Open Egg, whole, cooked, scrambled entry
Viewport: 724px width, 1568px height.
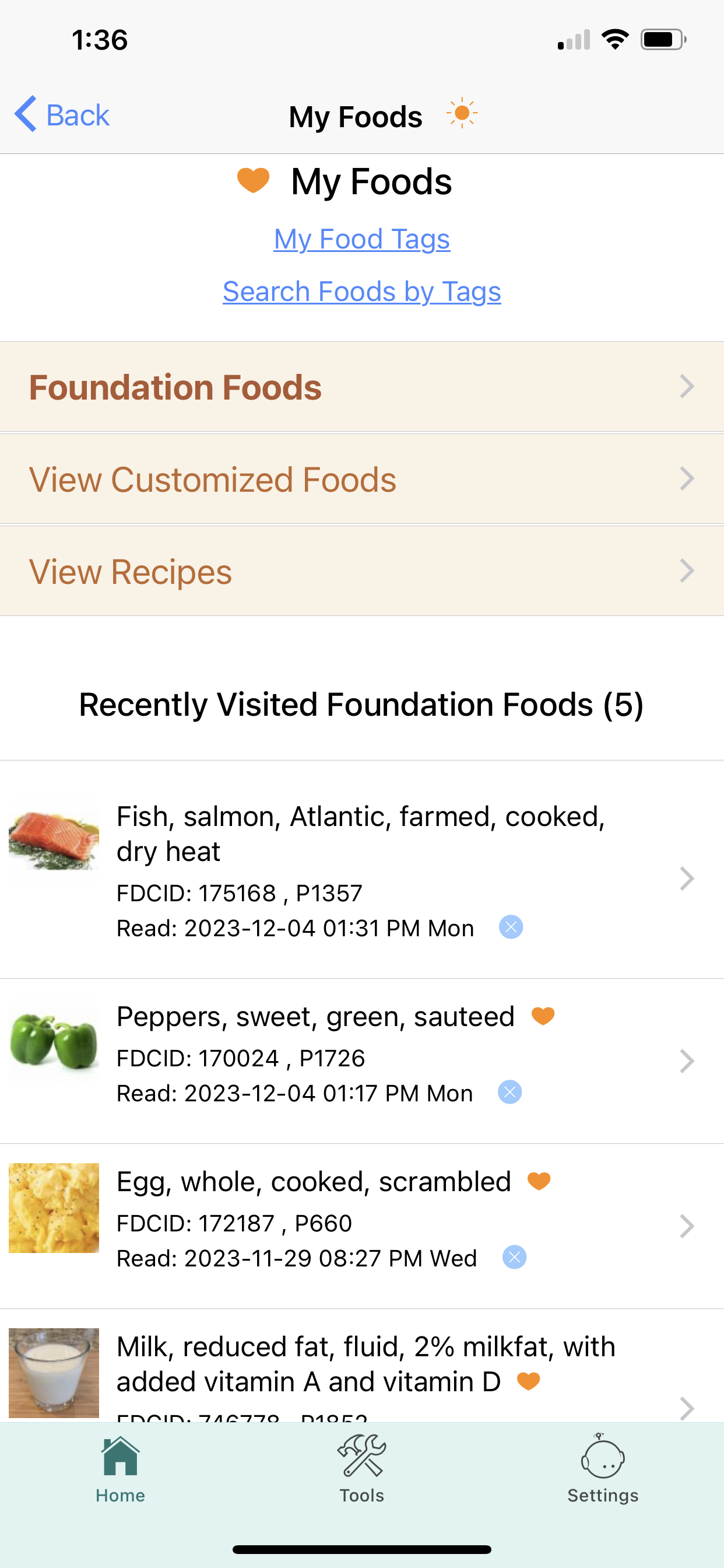point(362,1226)
